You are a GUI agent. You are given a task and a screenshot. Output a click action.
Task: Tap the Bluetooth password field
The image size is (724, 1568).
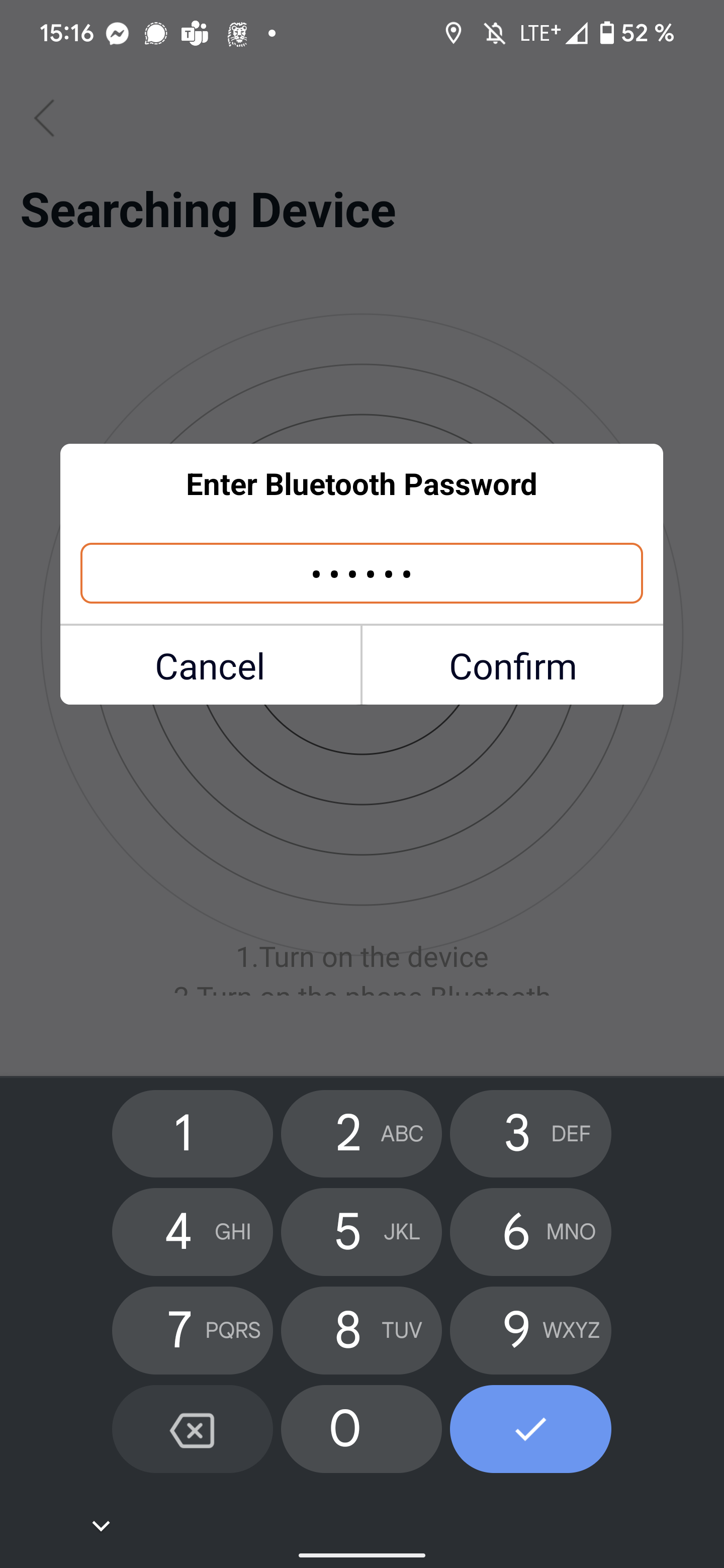[x=361, y=573]
